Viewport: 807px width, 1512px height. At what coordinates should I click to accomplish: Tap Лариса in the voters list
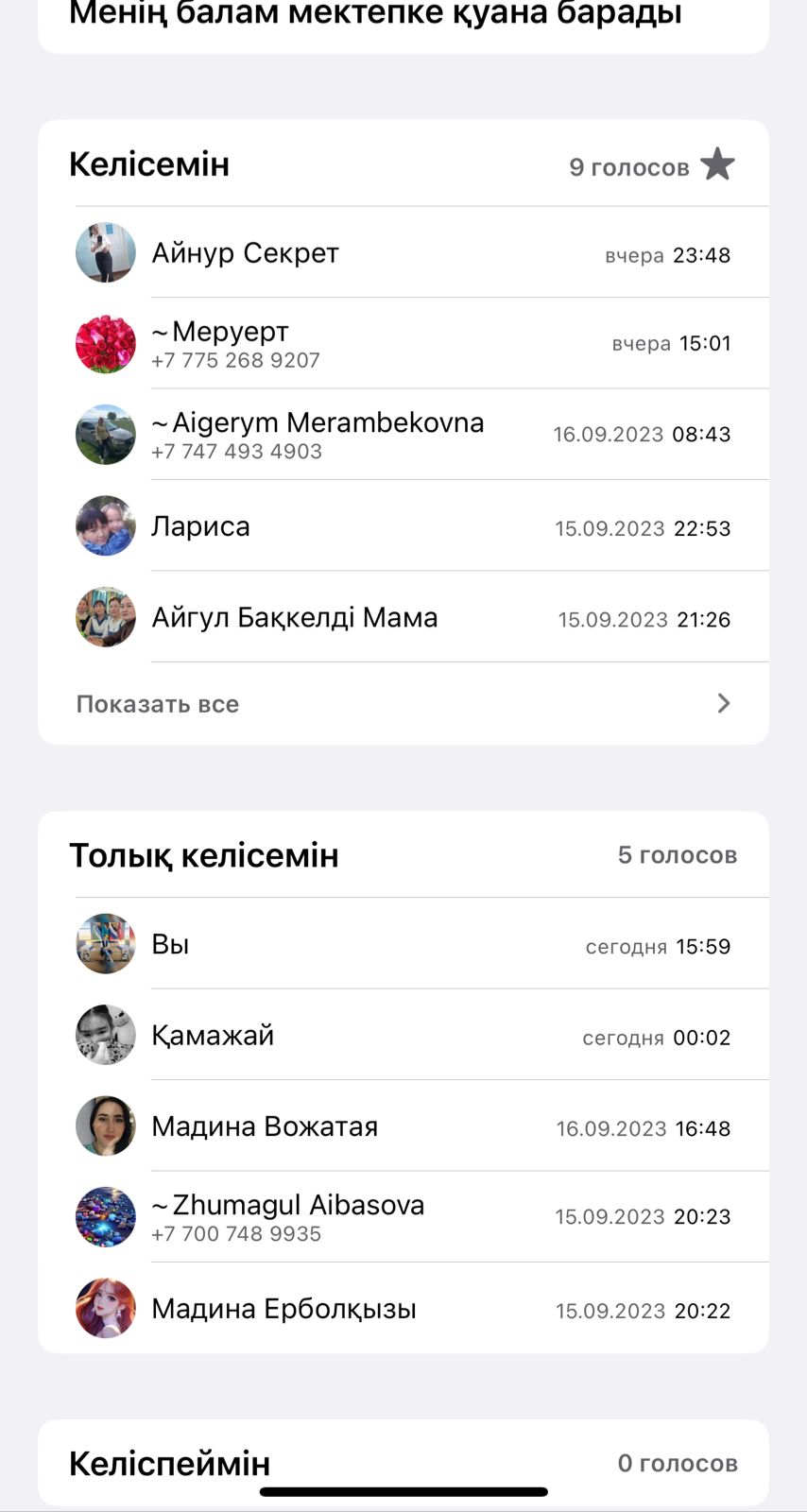point(403,526)
